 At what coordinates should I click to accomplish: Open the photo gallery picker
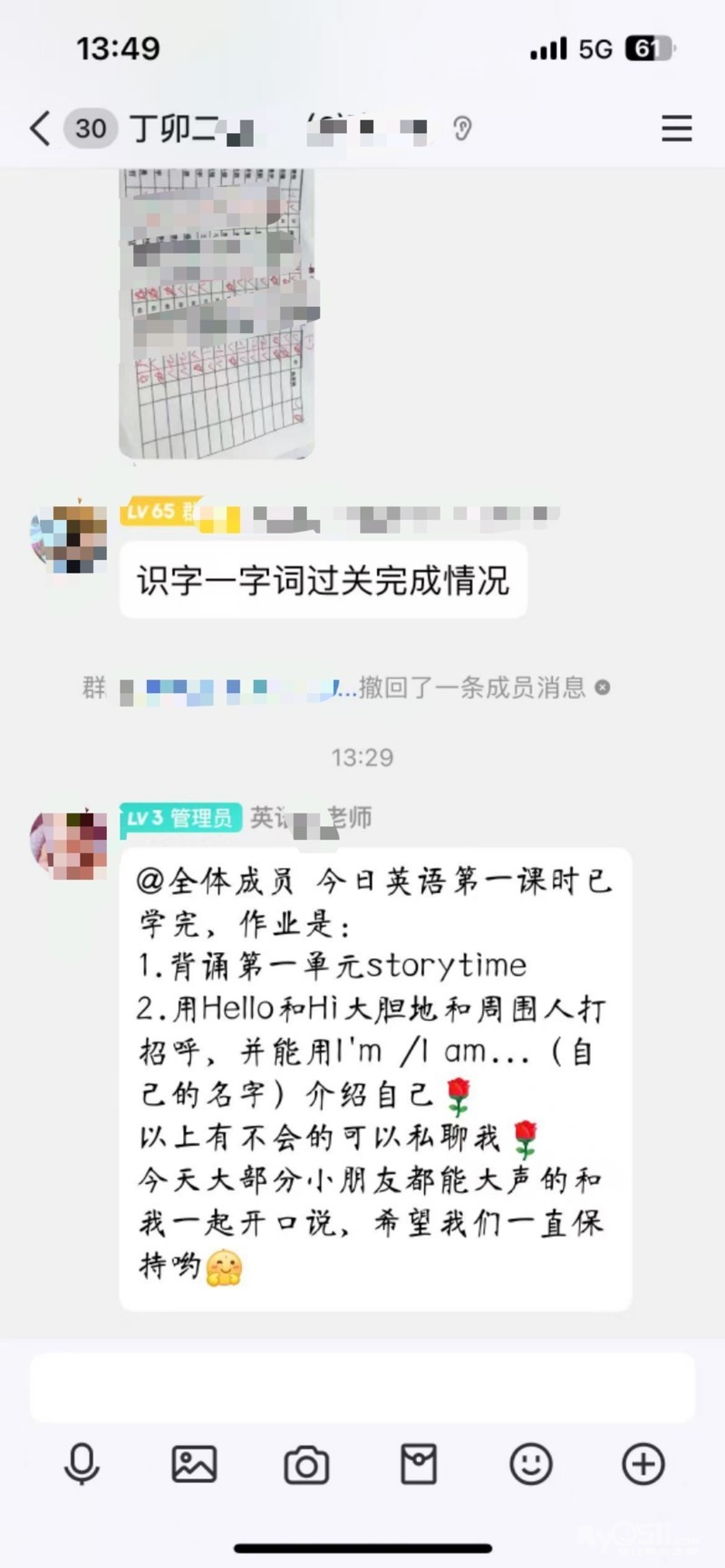point(194,1464)
